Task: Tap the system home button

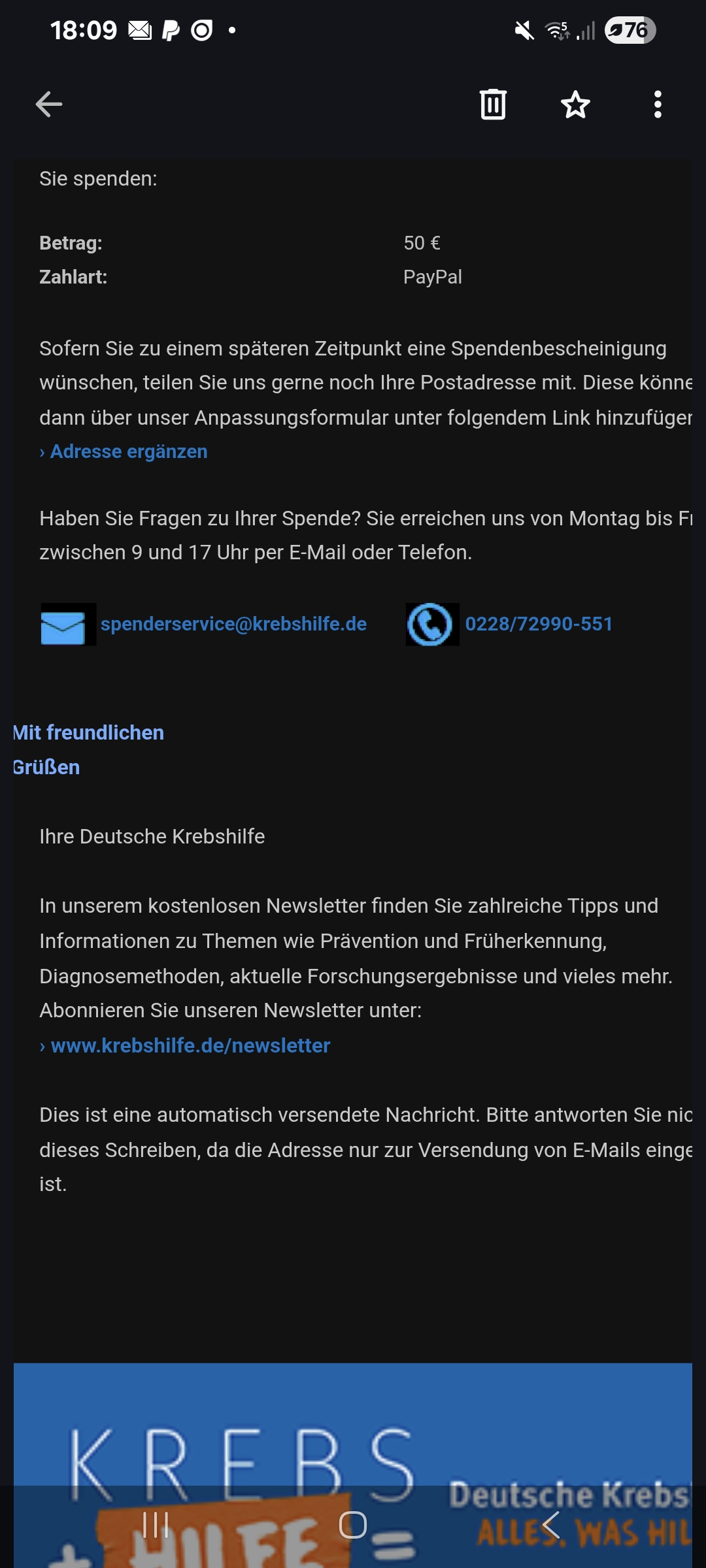Action: (x=353, y=1526)
